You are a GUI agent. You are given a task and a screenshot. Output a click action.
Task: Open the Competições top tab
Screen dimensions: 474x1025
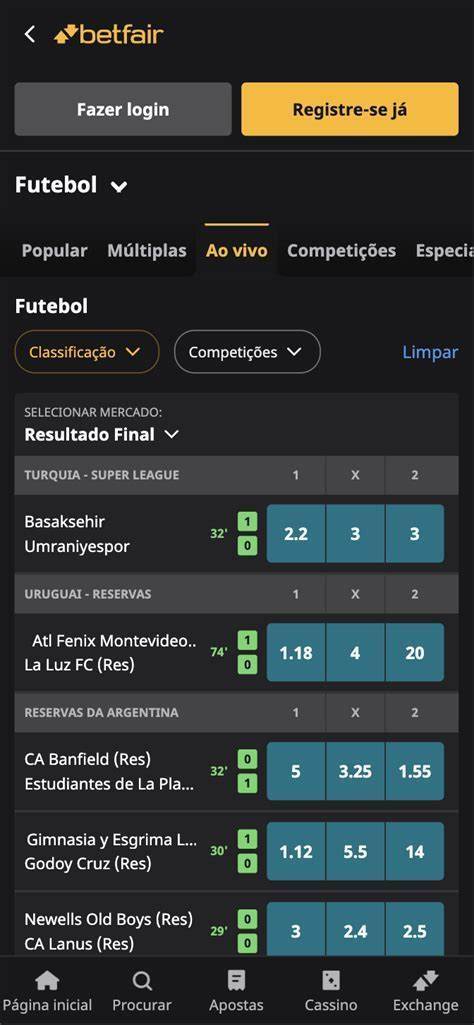[341, 250]
